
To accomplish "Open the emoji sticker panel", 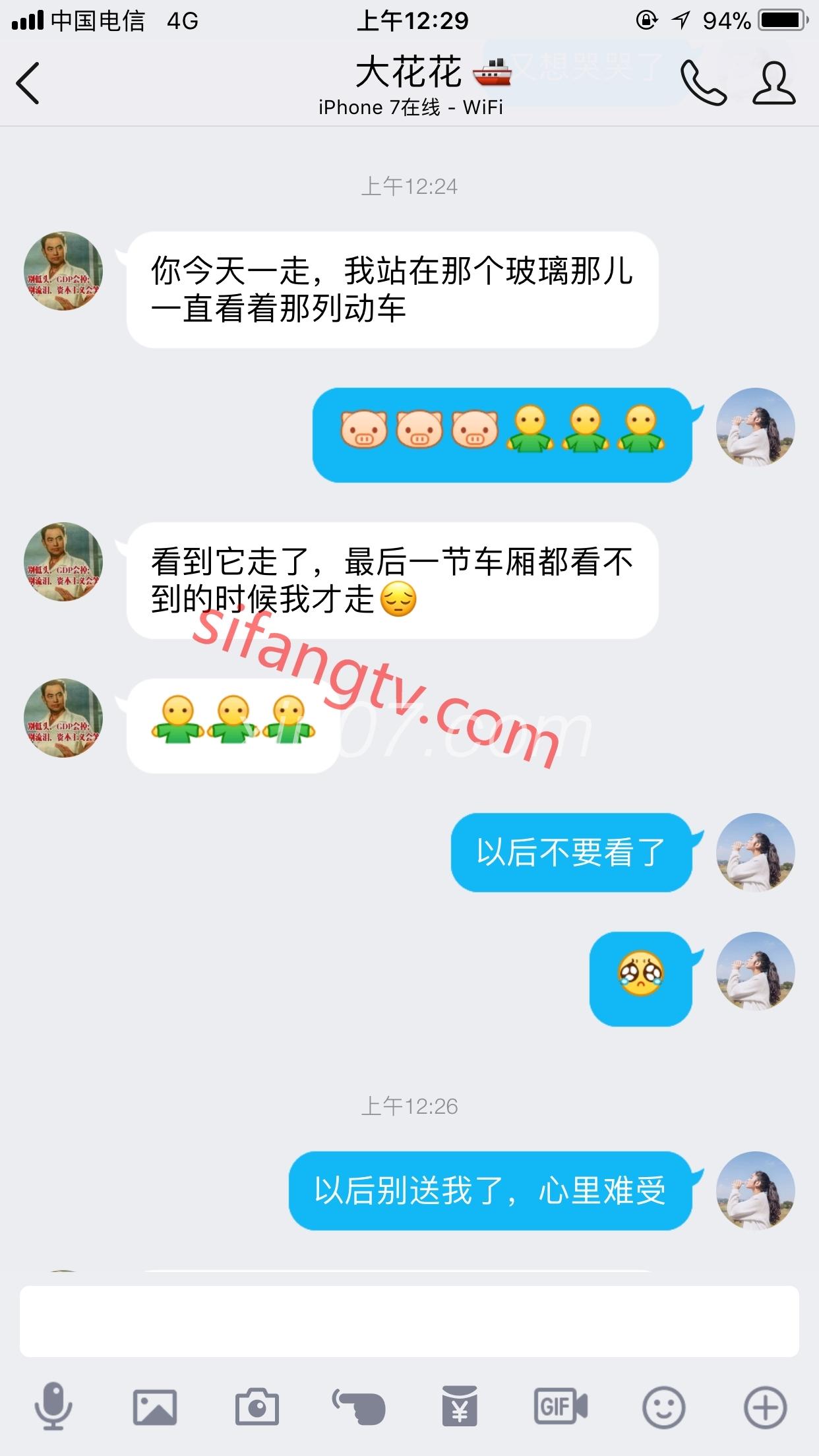I will (663, 1407).
